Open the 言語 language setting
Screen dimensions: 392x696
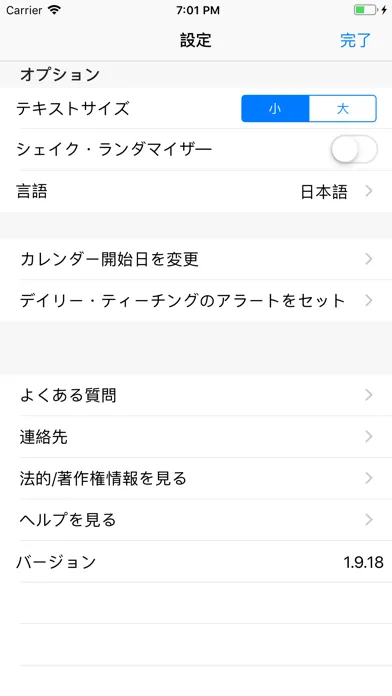click(x=196, y=191)
